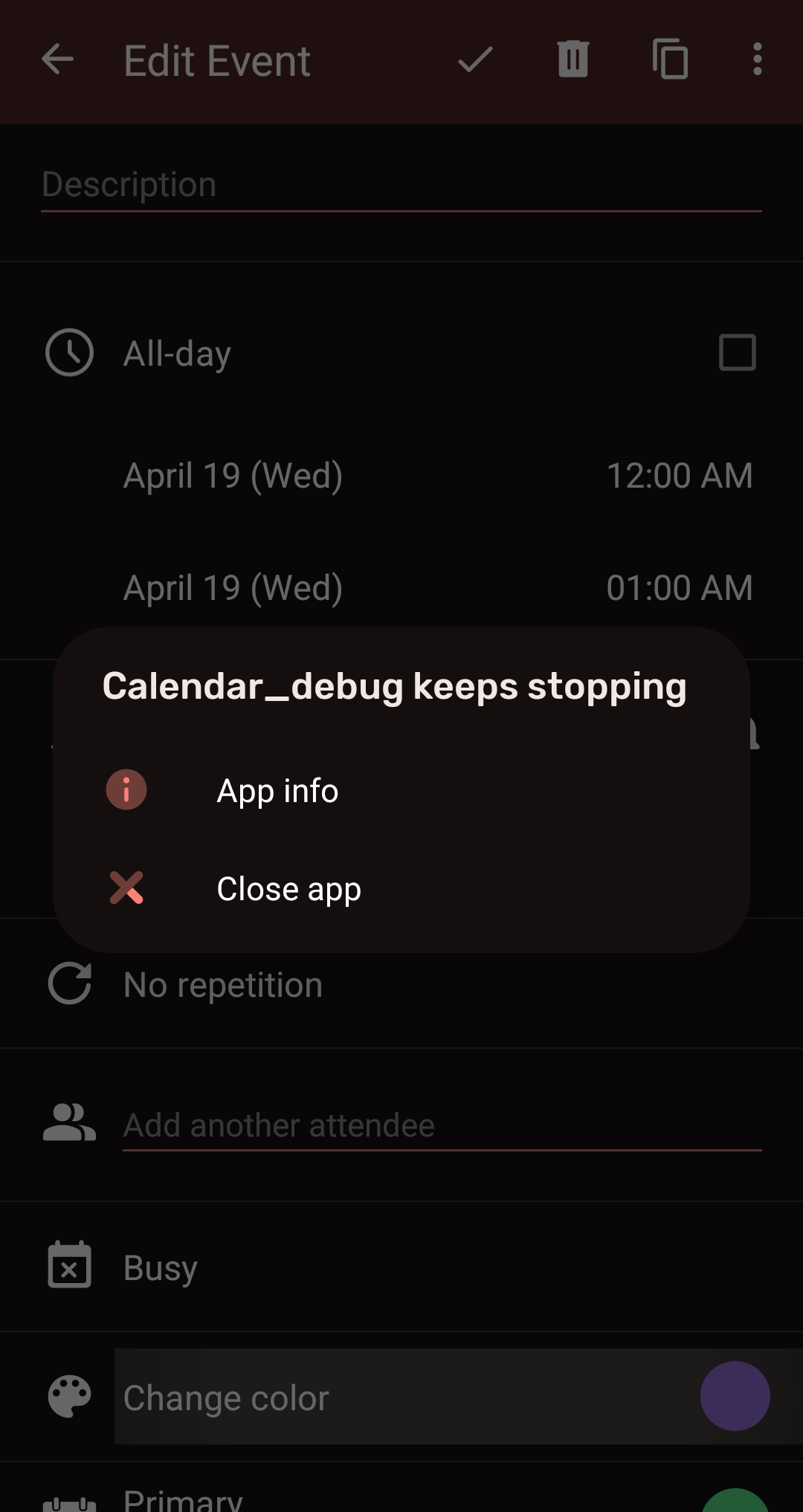Viewport: 803px width, 1512px height.
Task: Open the Change color option
Action: click(226, 1398)
